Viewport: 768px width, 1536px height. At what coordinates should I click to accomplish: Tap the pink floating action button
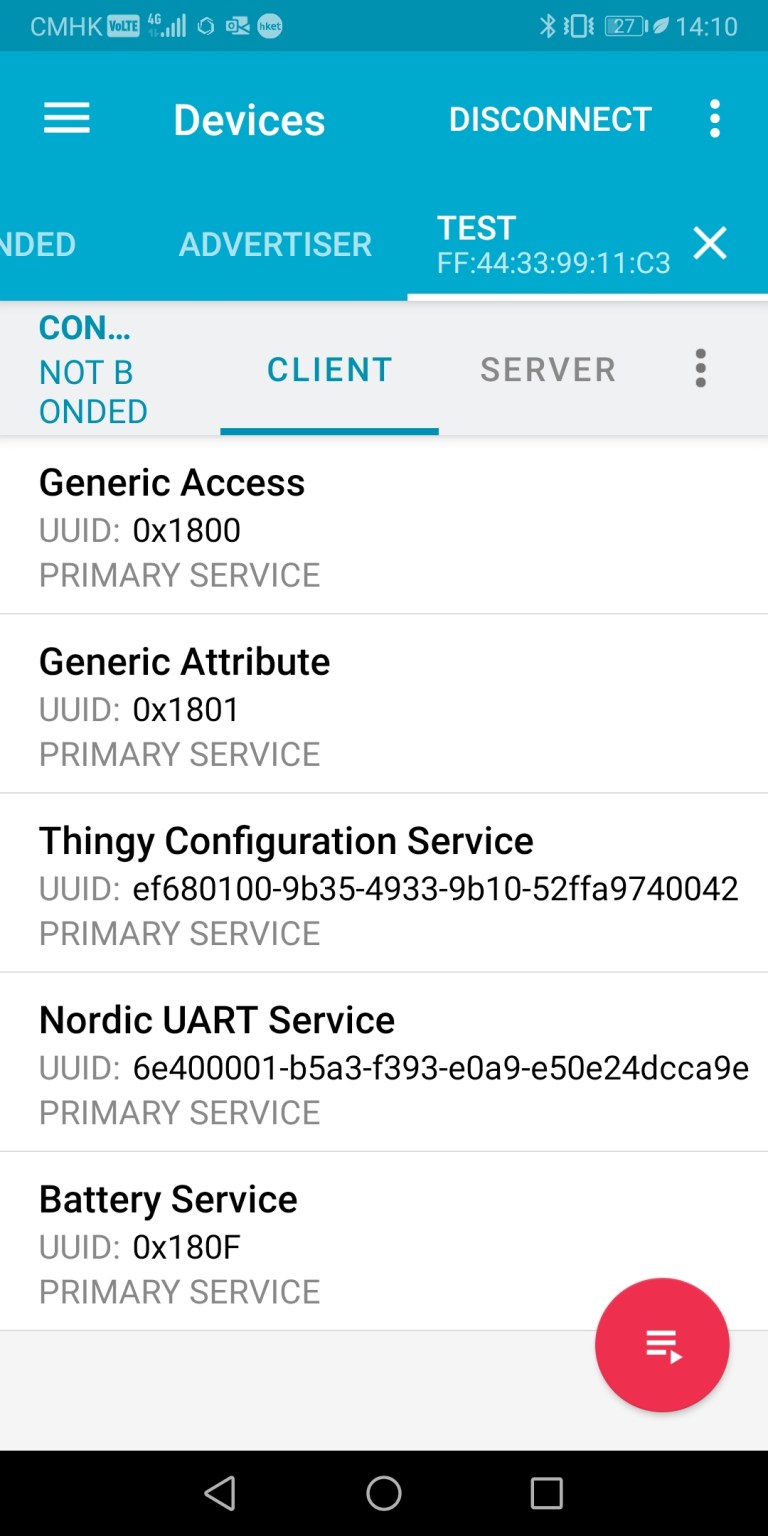point(662,1344)
